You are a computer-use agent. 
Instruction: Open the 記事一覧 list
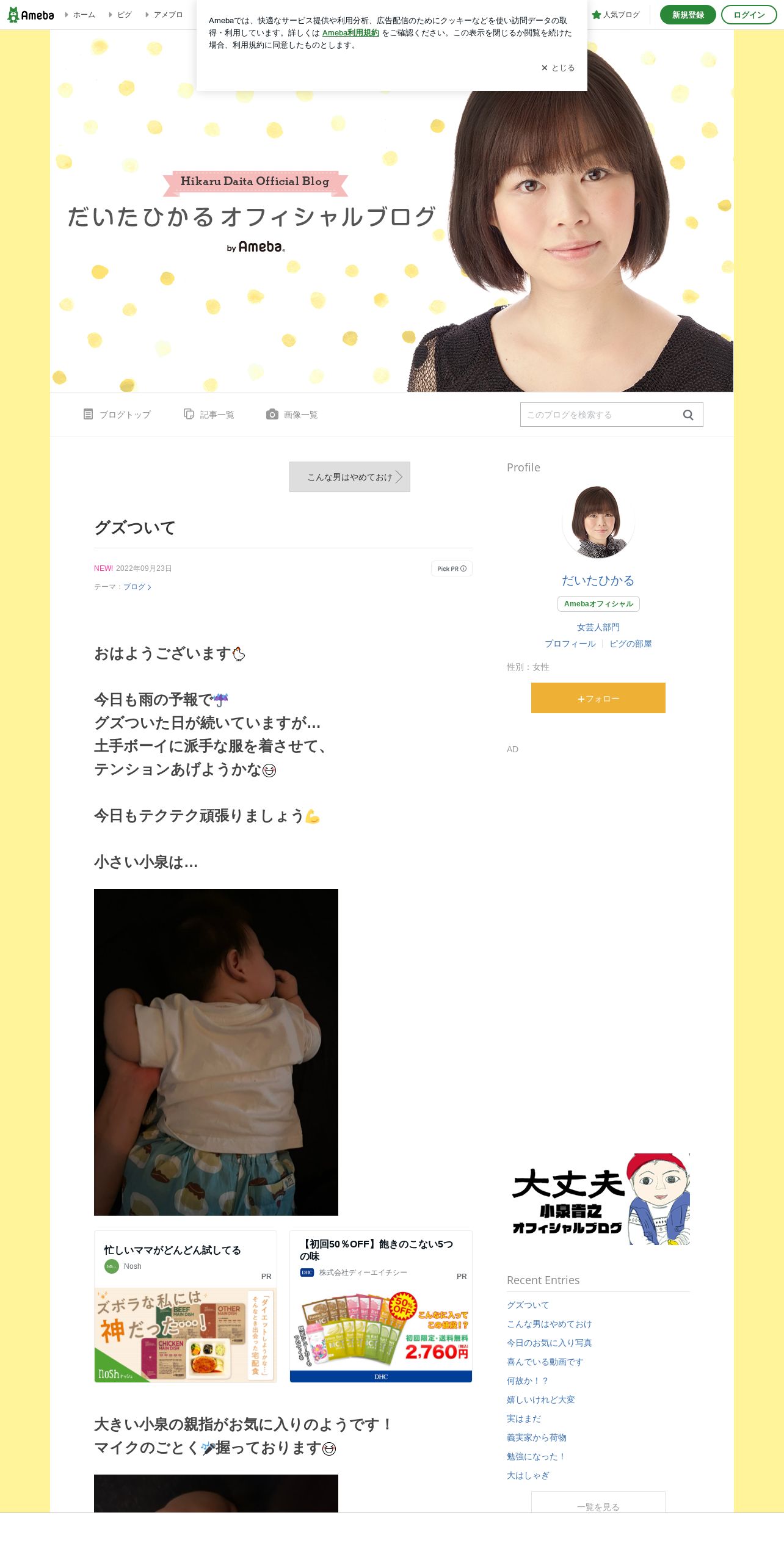[209, 415]
